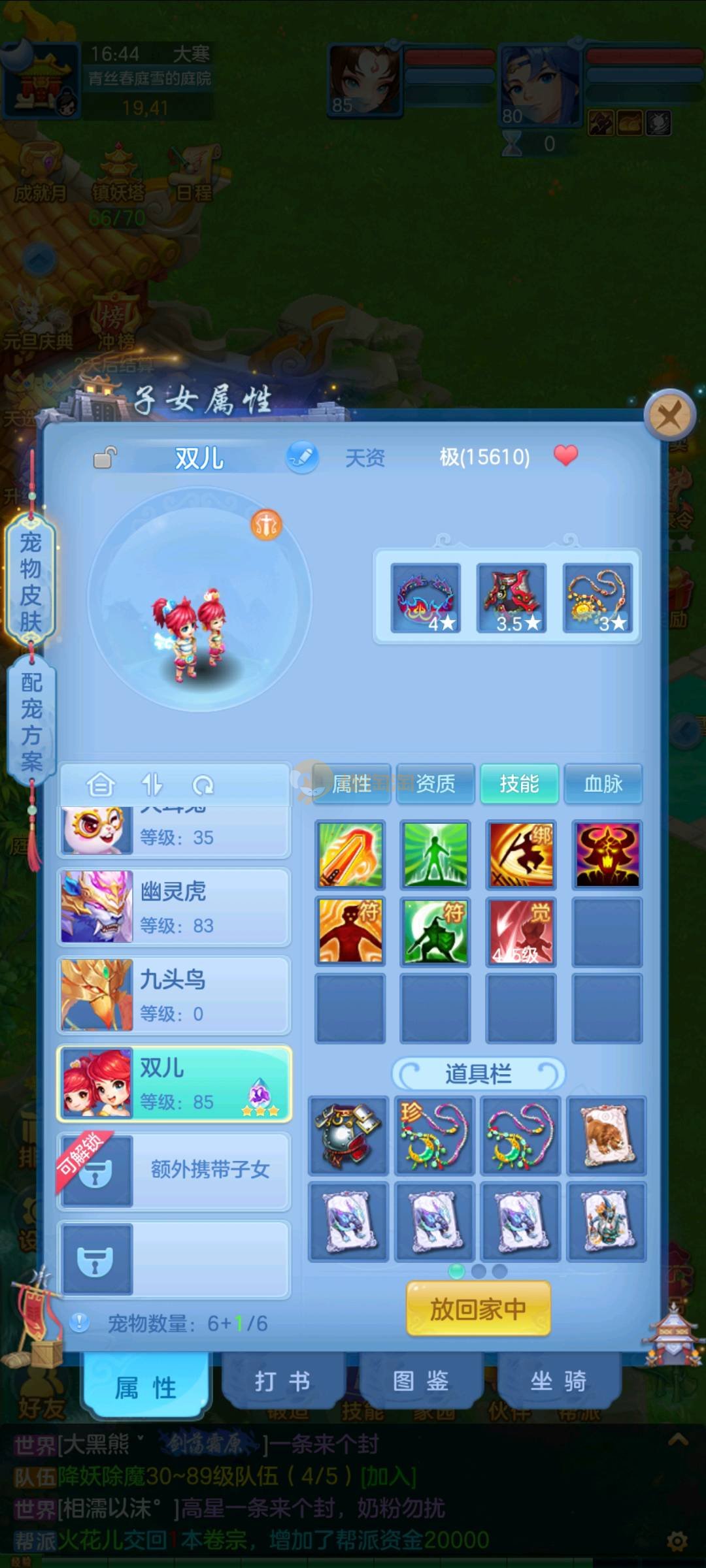Tap the info icon beside 宠物数量

[80, 1323]
